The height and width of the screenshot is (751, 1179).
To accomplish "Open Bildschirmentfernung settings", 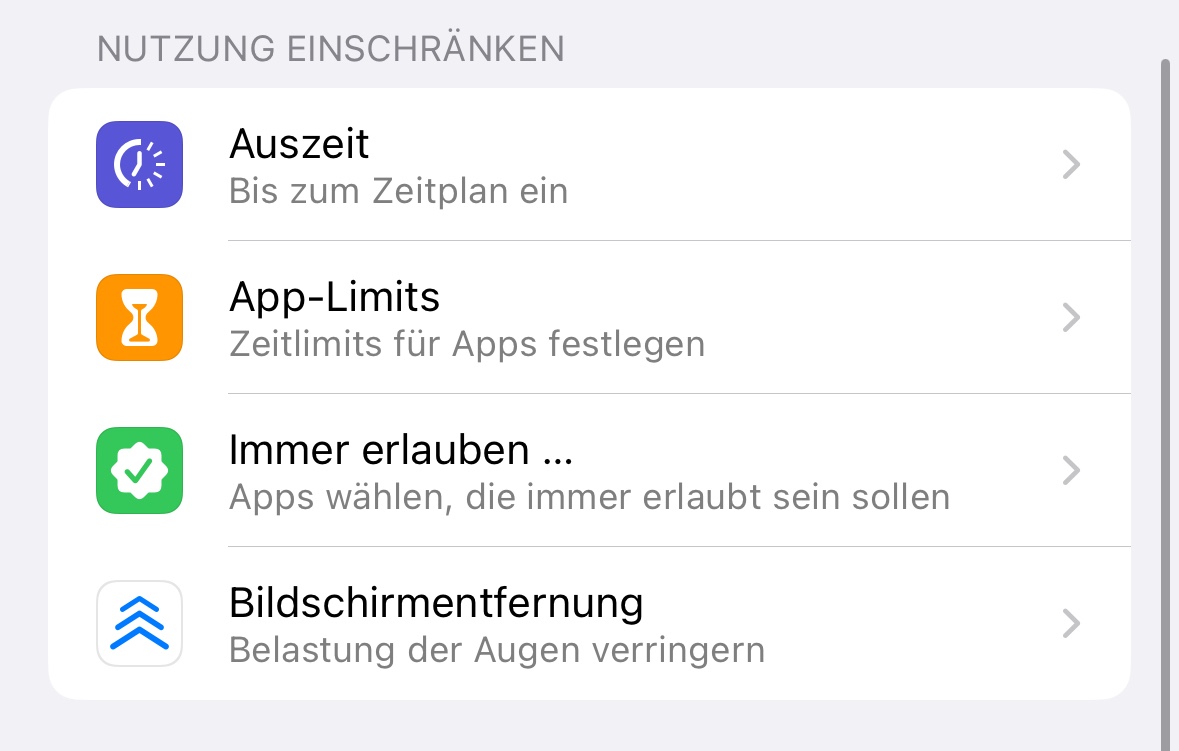I will (589, 624).
